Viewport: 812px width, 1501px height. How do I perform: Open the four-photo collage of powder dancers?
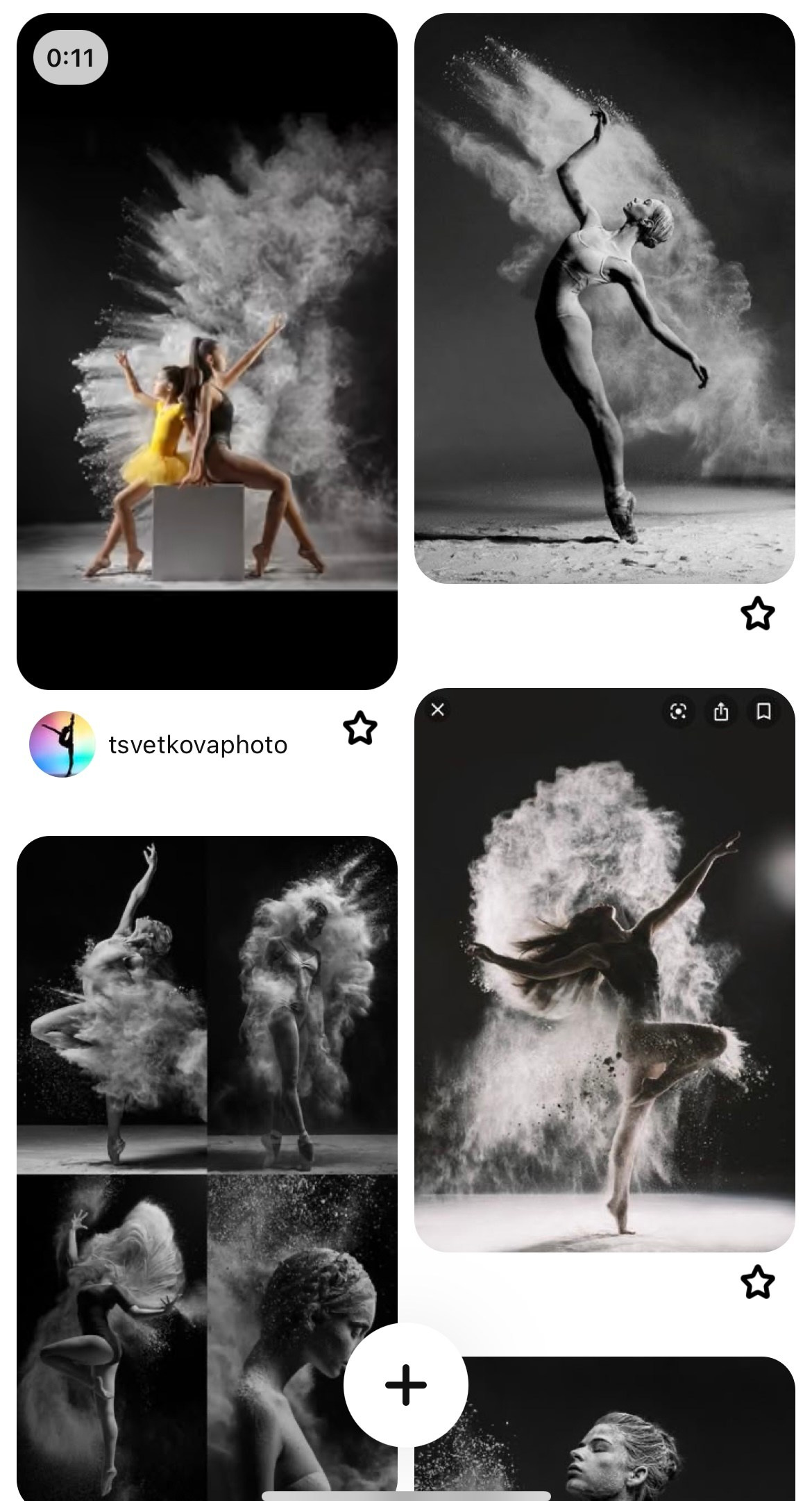pos(207,1166)
